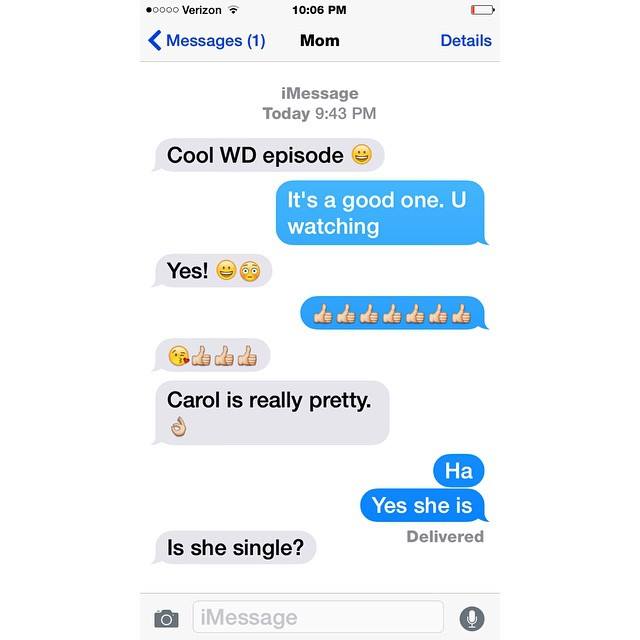Go back to Messages list
This screenshot has height=640, width=640.
point(205,41)
